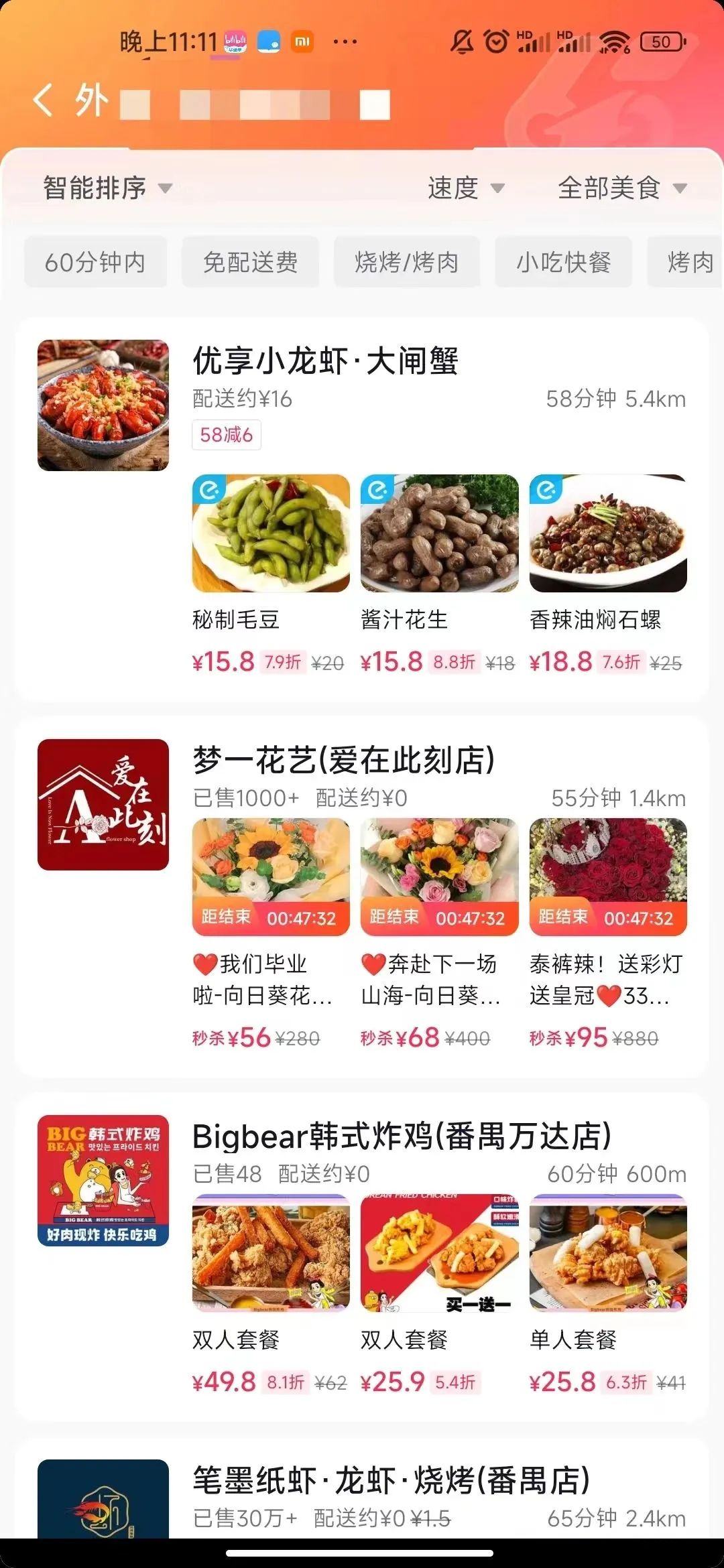Open the 速度 filter dropdown
Viewport: 724px width, 1568px height.
(465, 188)
